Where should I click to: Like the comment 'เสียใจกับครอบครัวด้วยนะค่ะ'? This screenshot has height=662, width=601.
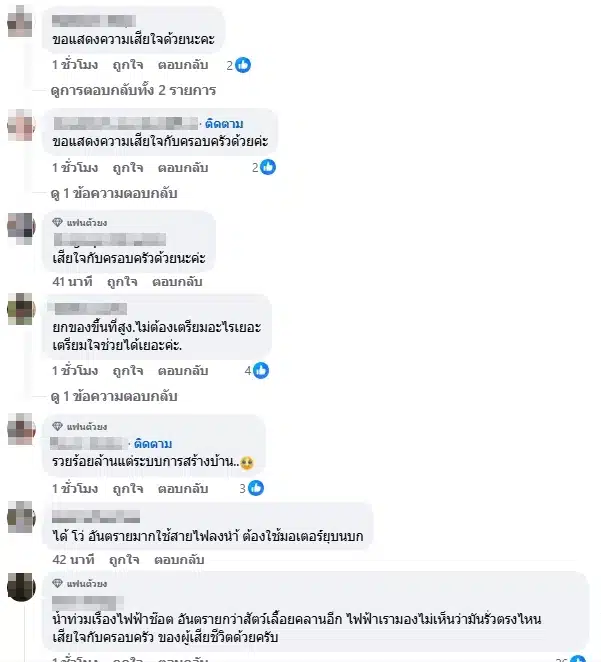pos(114,283)
